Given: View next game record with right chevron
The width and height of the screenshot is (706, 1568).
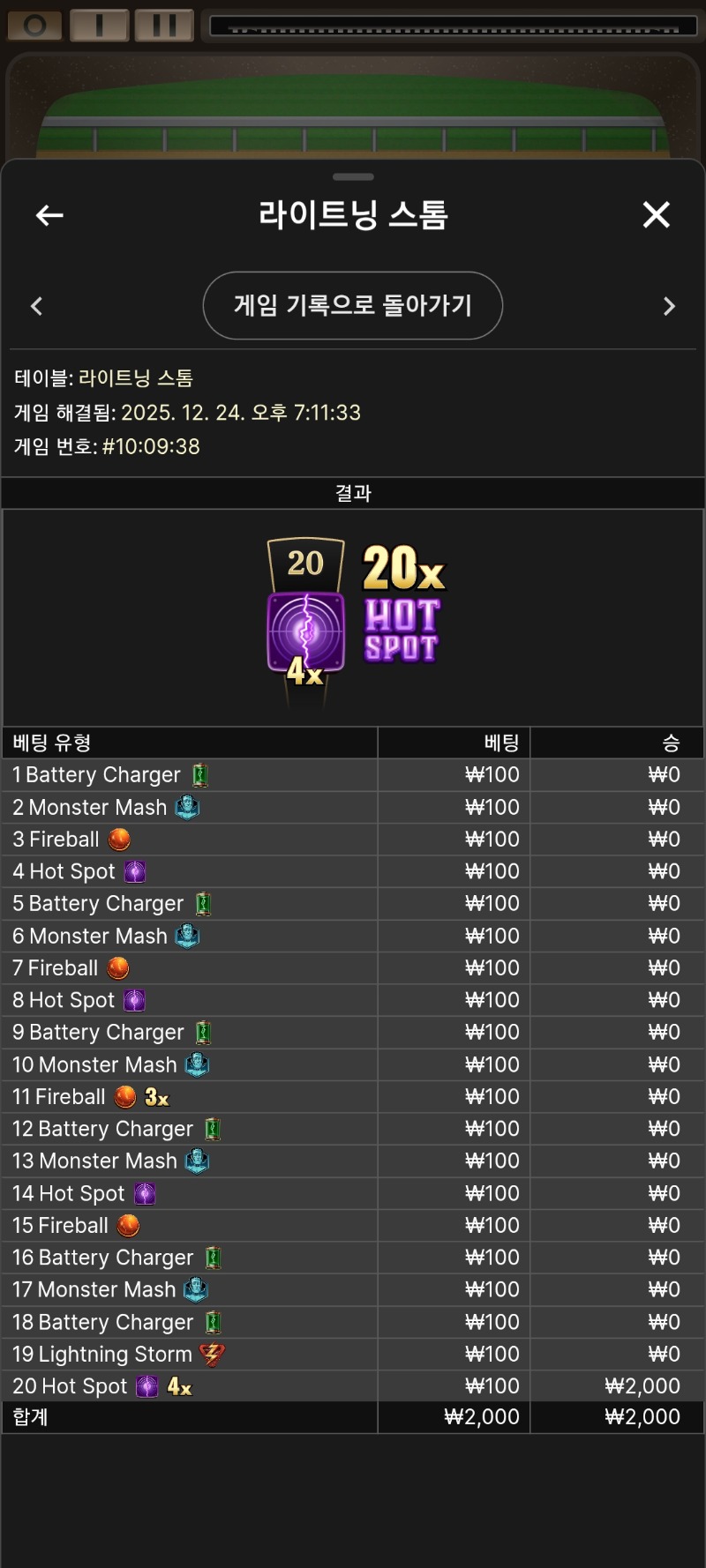Looking at the screenshot, I should coord(669,306).
